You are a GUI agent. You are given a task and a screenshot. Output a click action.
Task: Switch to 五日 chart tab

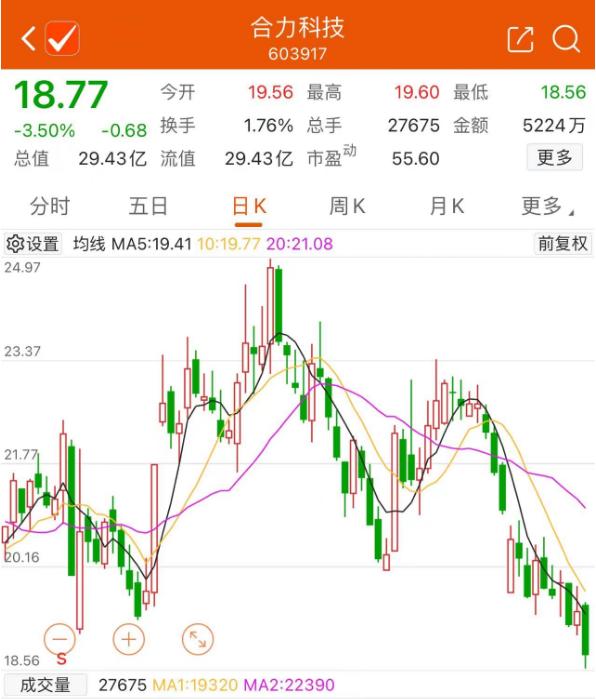tap(148, 206)
